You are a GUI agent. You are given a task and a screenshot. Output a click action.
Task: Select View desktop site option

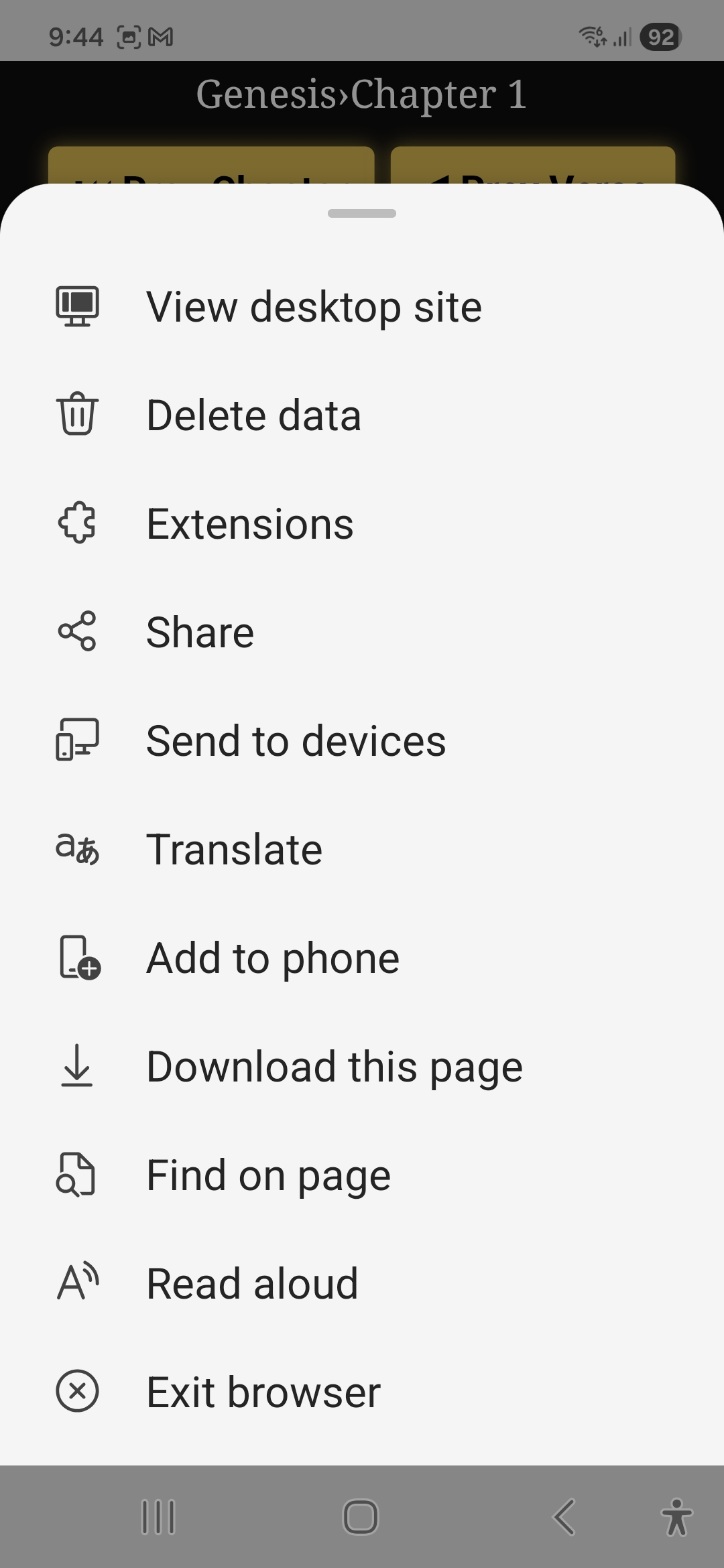coord(314,307)
